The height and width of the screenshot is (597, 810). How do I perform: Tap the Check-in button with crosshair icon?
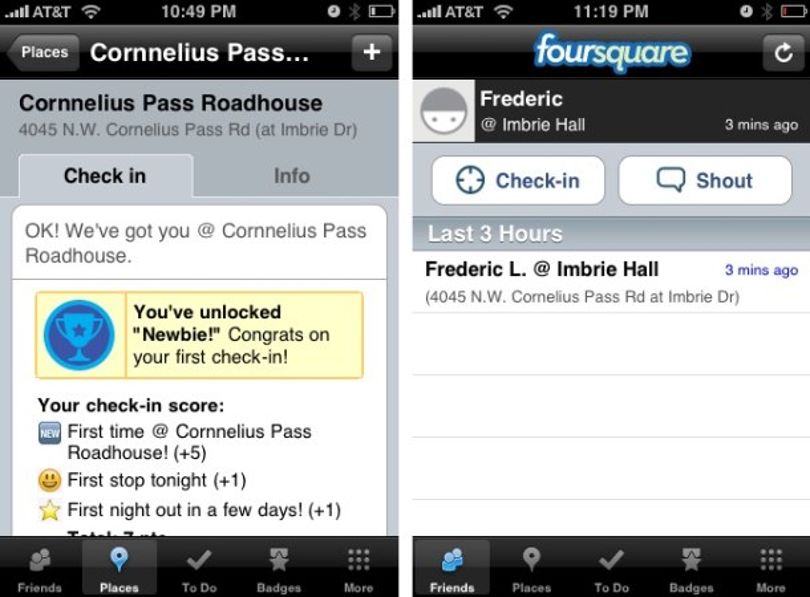(518, 181)
